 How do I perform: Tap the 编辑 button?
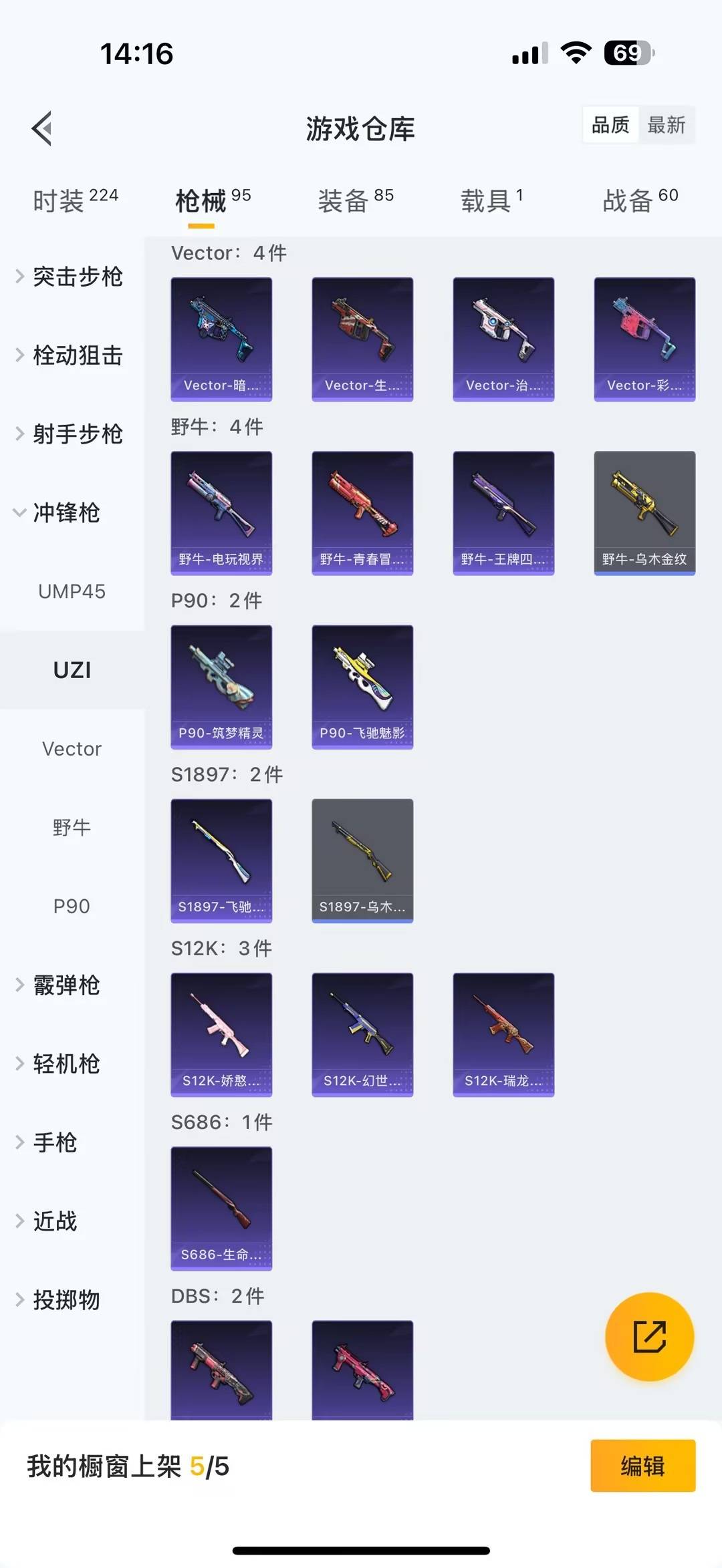[x=642, y=1466]
